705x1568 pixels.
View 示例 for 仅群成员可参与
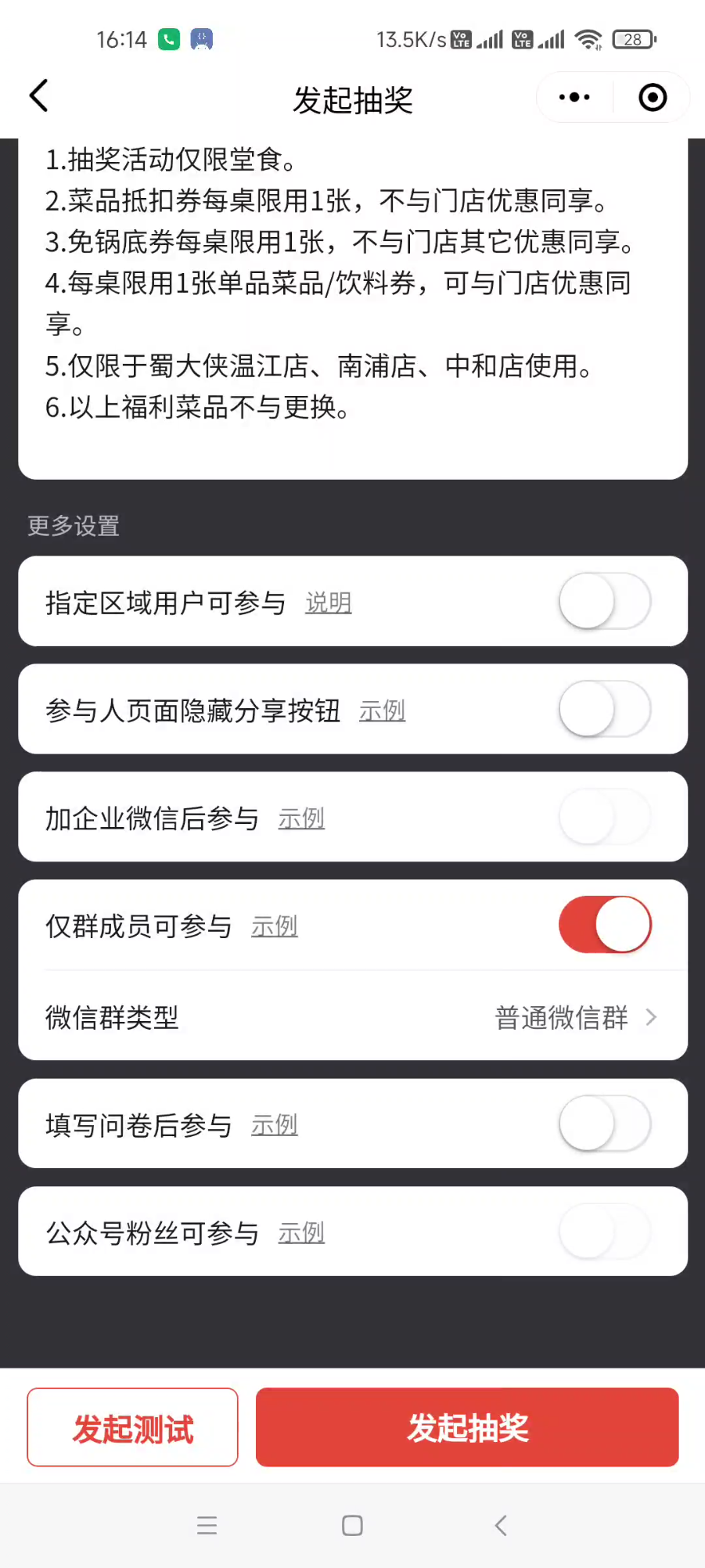click(274, 926)
